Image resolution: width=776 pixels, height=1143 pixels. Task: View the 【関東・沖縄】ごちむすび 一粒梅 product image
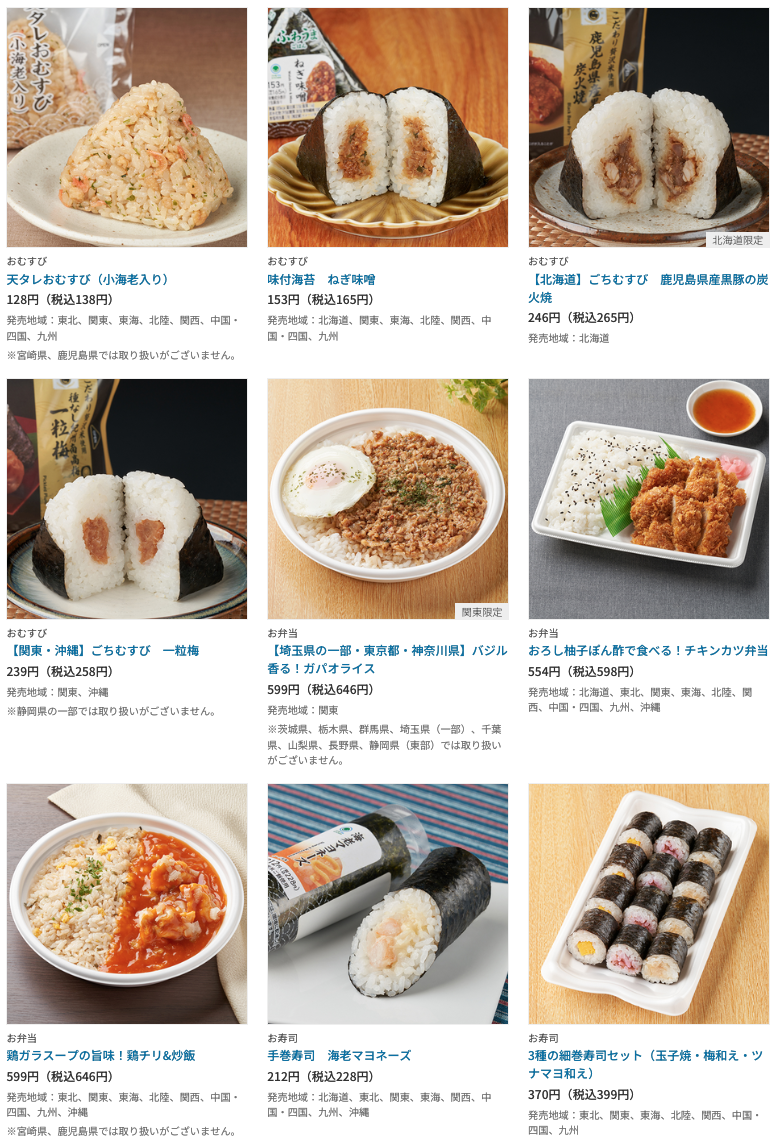click(x=127, y=498)
